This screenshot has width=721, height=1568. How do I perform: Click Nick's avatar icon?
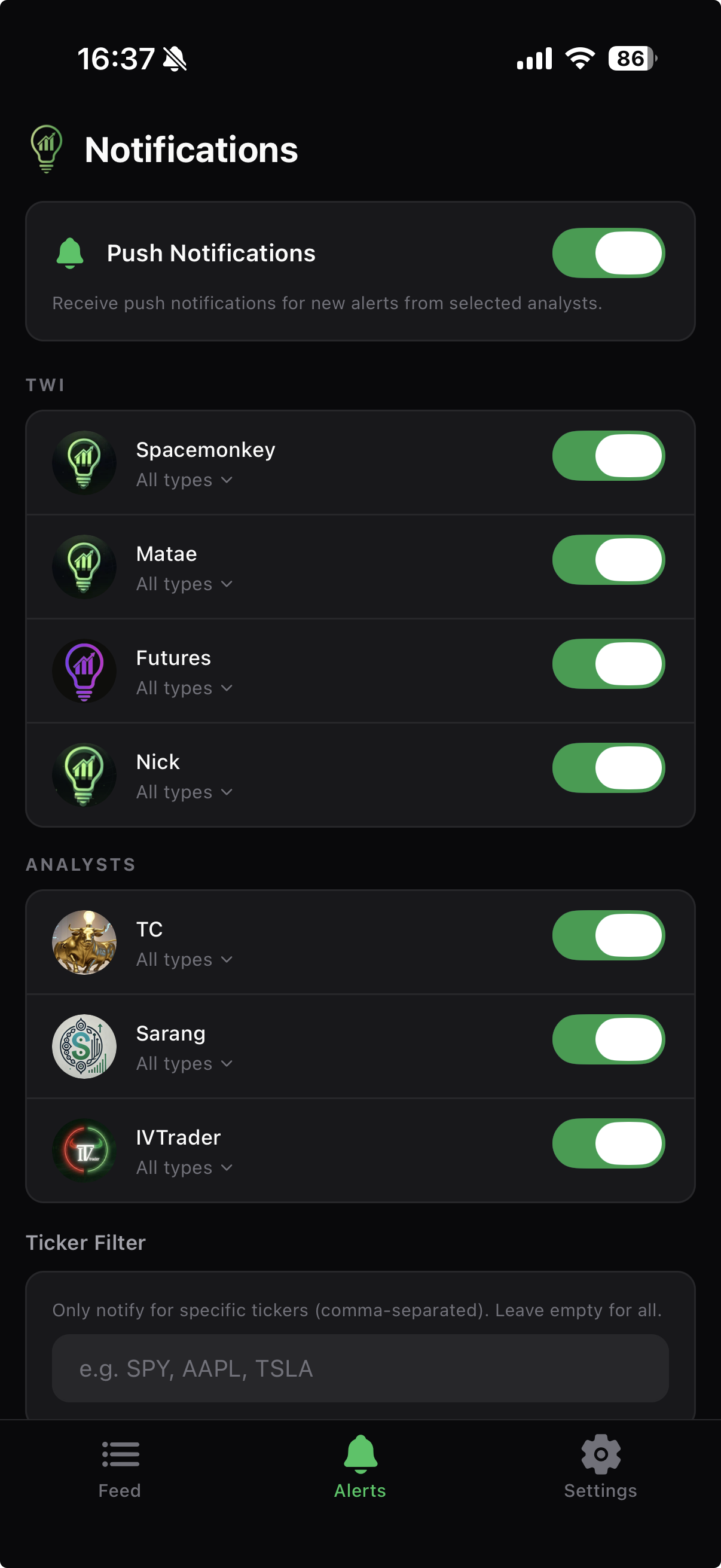84,774
